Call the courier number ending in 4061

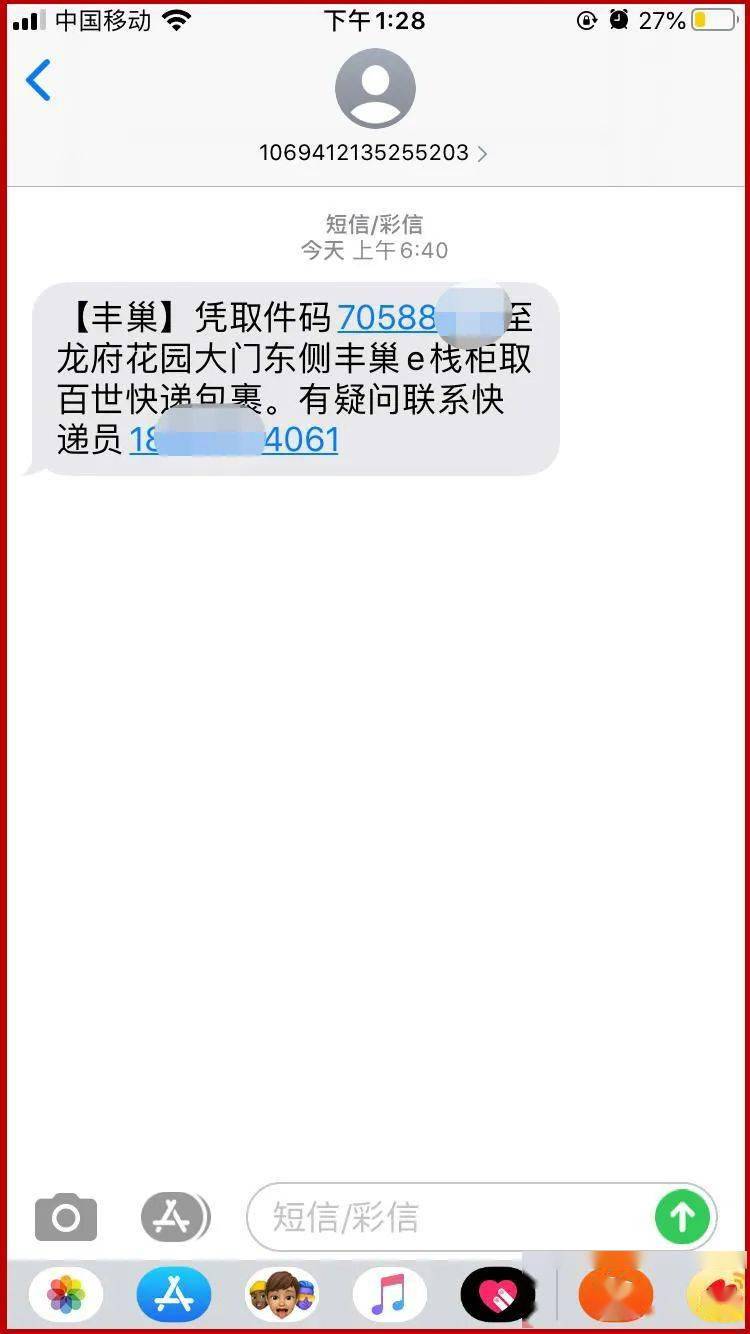click(x=300, y=439)
